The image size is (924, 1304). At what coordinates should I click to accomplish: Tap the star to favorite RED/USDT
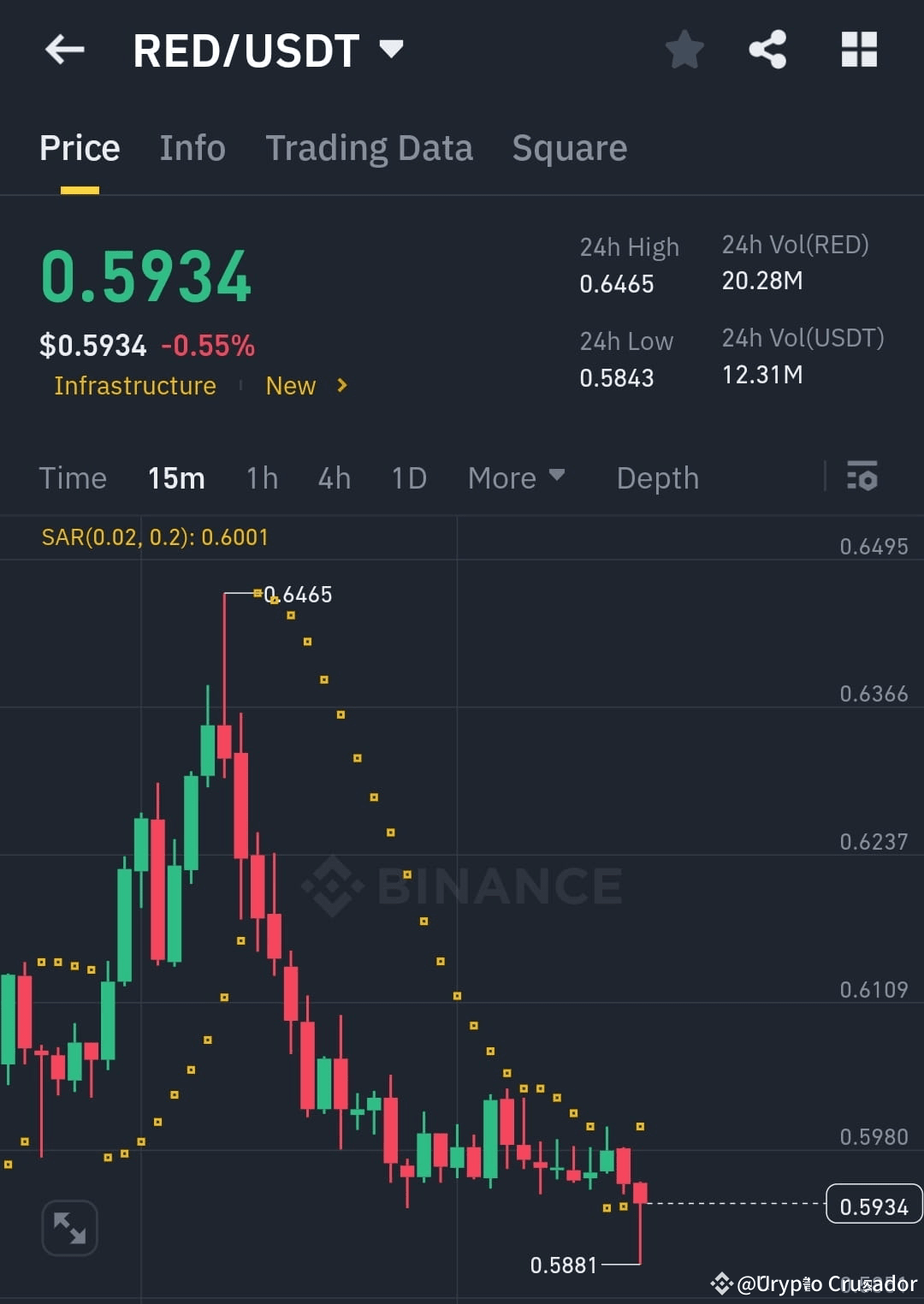(684, 49)
